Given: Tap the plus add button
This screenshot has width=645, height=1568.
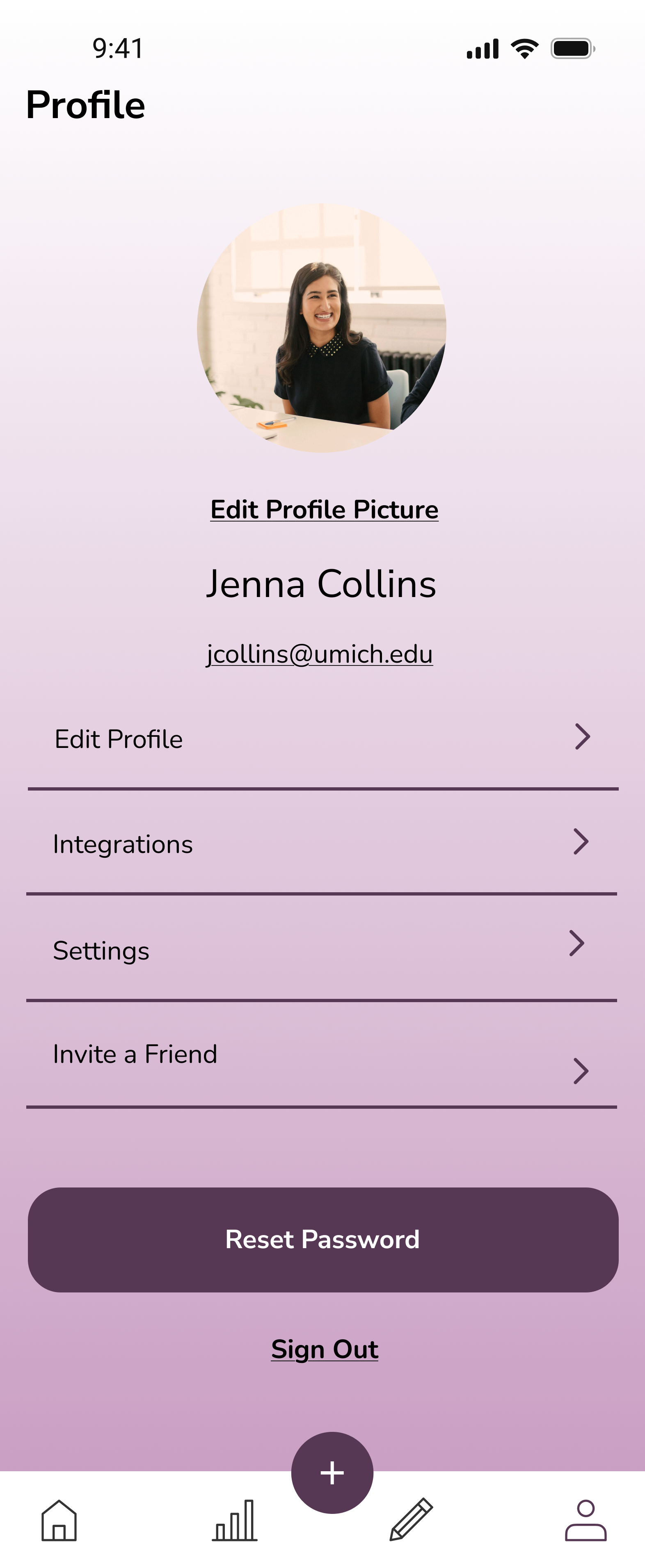Looking at the screenshot, I should [332, 1472].
